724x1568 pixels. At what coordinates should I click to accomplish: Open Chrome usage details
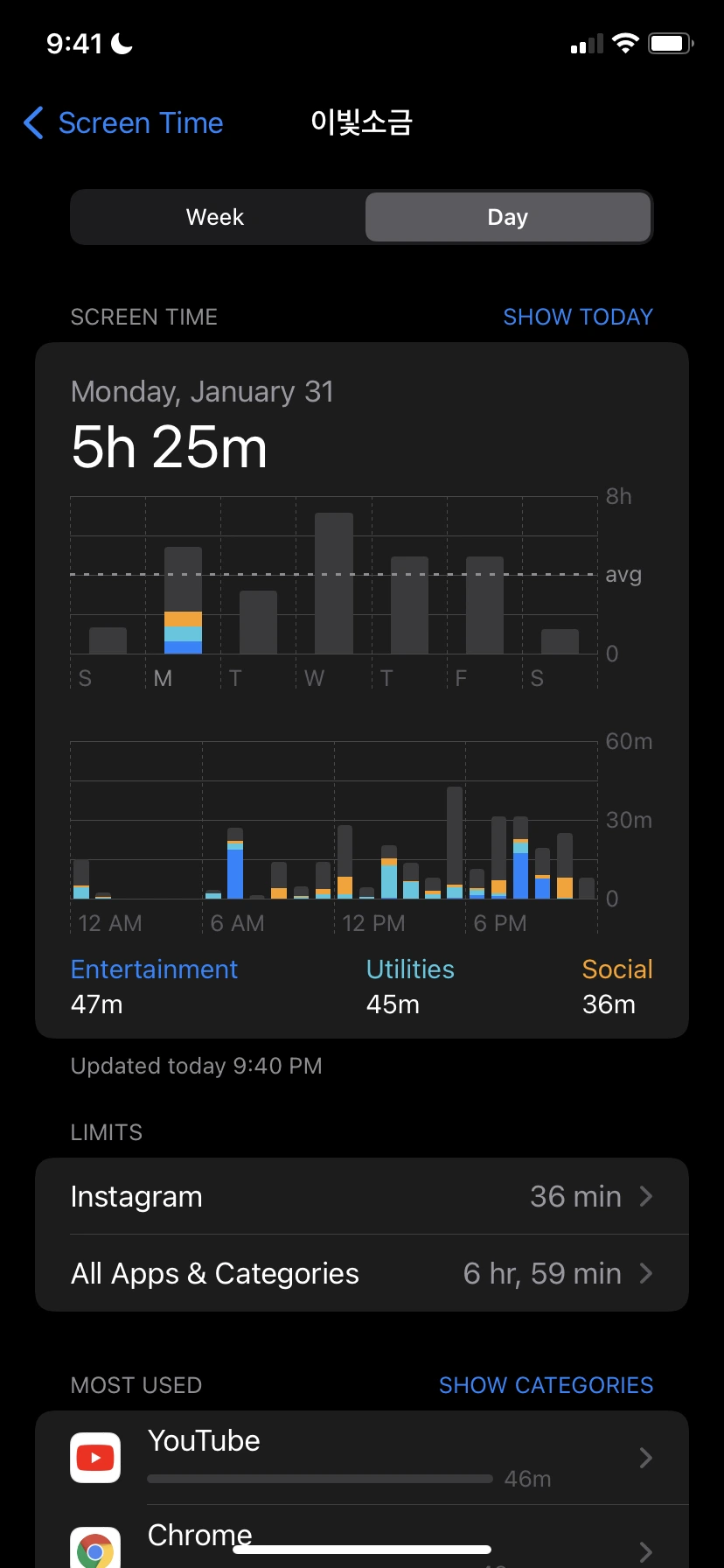click(x=361, y=1542)
